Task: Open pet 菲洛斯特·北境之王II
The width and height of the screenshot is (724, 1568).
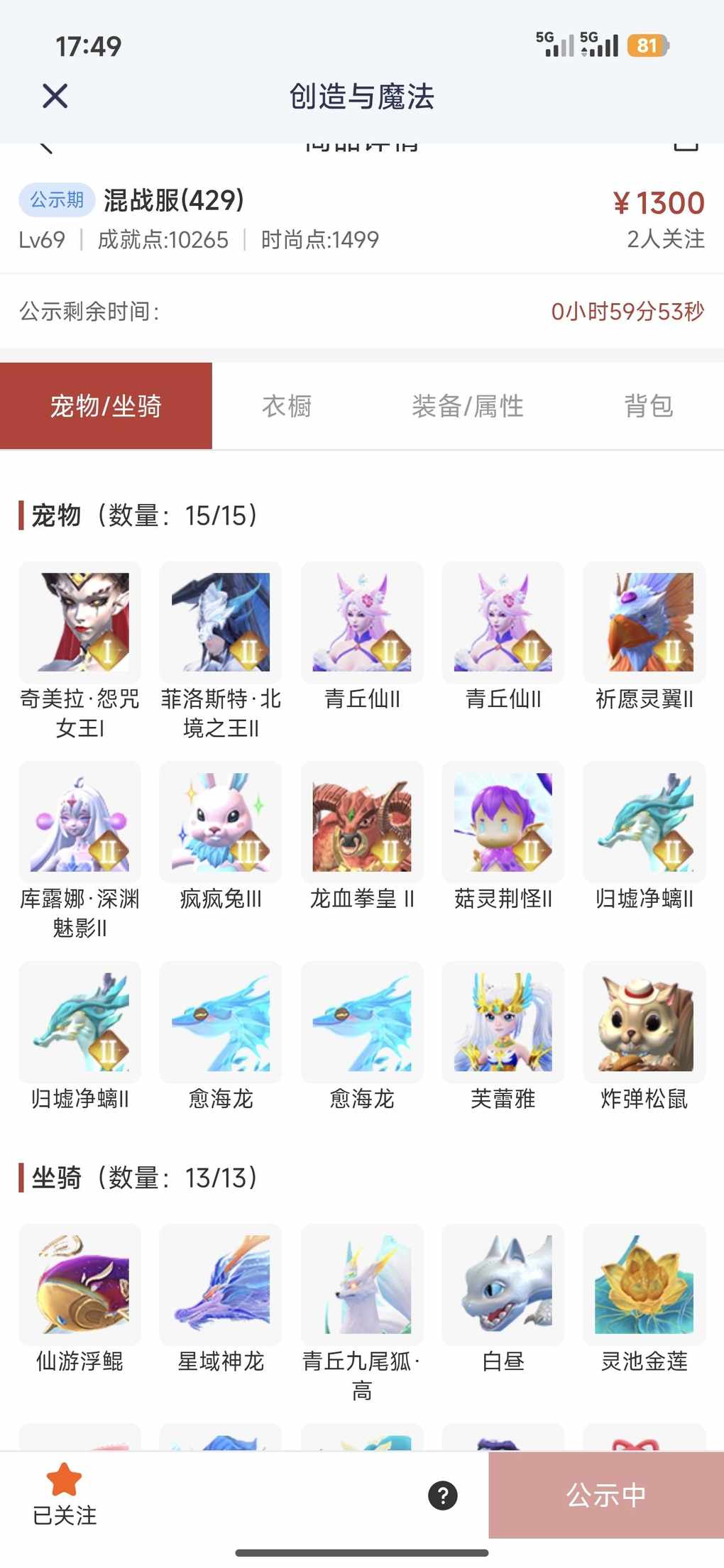Action: pos(221,623)
